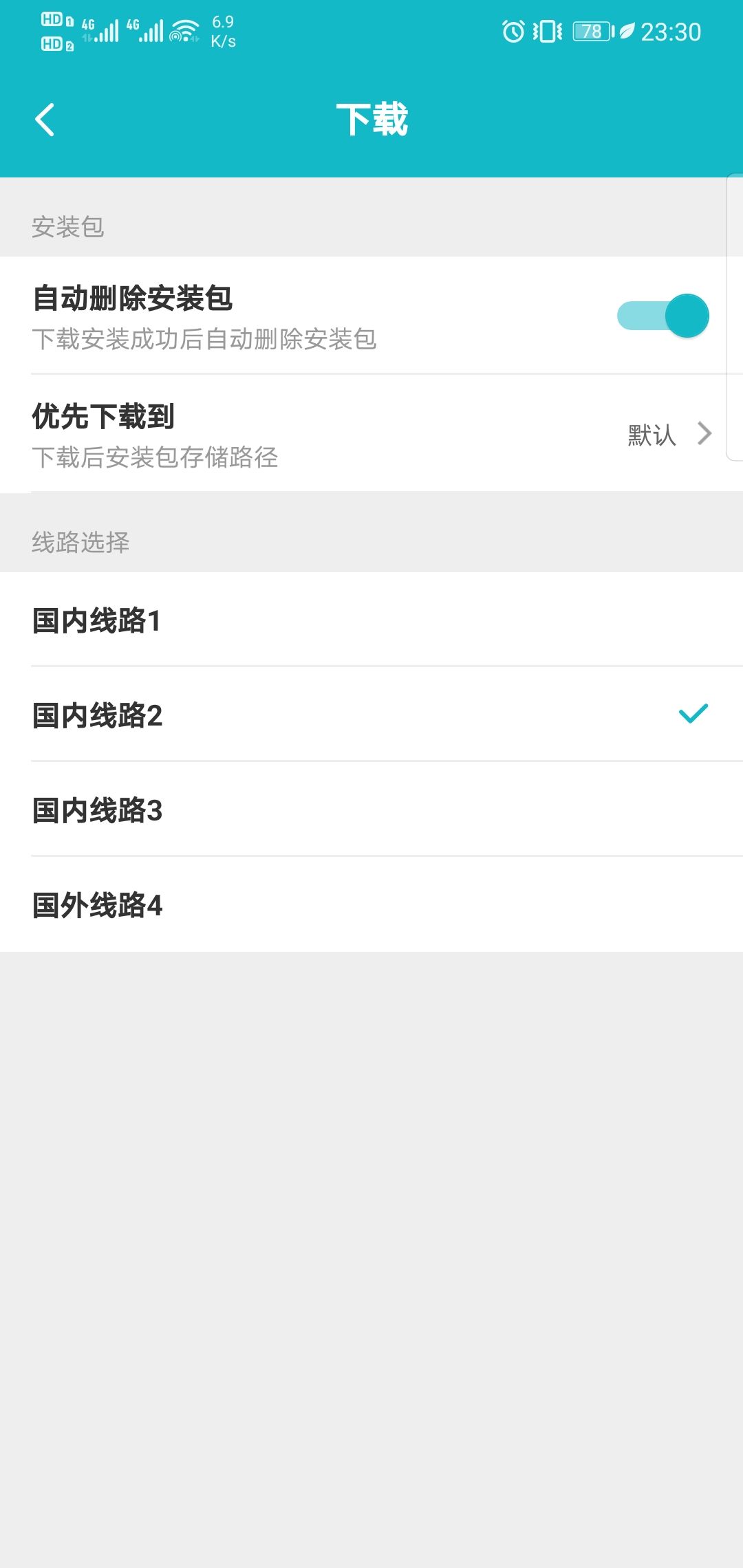Tap the 线路选择 section header

pos(83,542)
